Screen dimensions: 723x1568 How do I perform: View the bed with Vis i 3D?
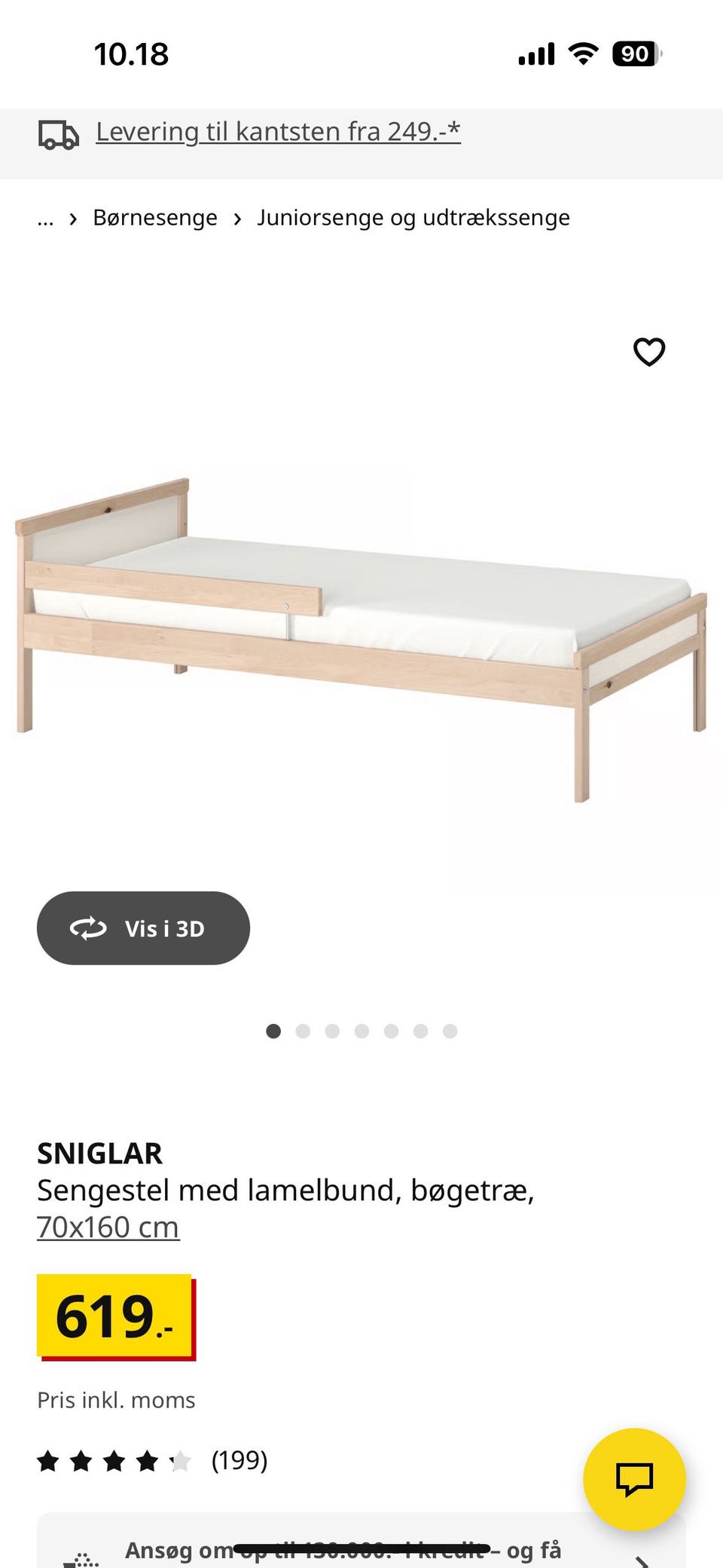click(x=143, y=928)
